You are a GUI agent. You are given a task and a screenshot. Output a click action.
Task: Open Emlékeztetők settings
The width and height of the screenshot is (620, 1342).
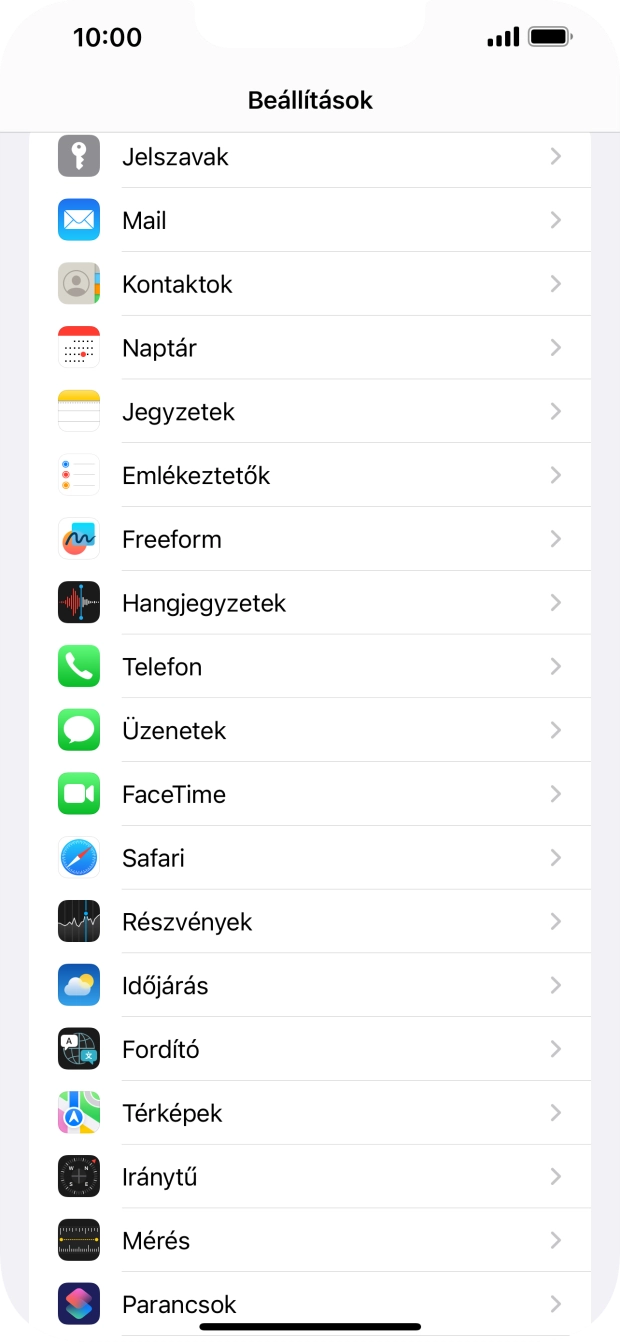[x=310, y=475]
